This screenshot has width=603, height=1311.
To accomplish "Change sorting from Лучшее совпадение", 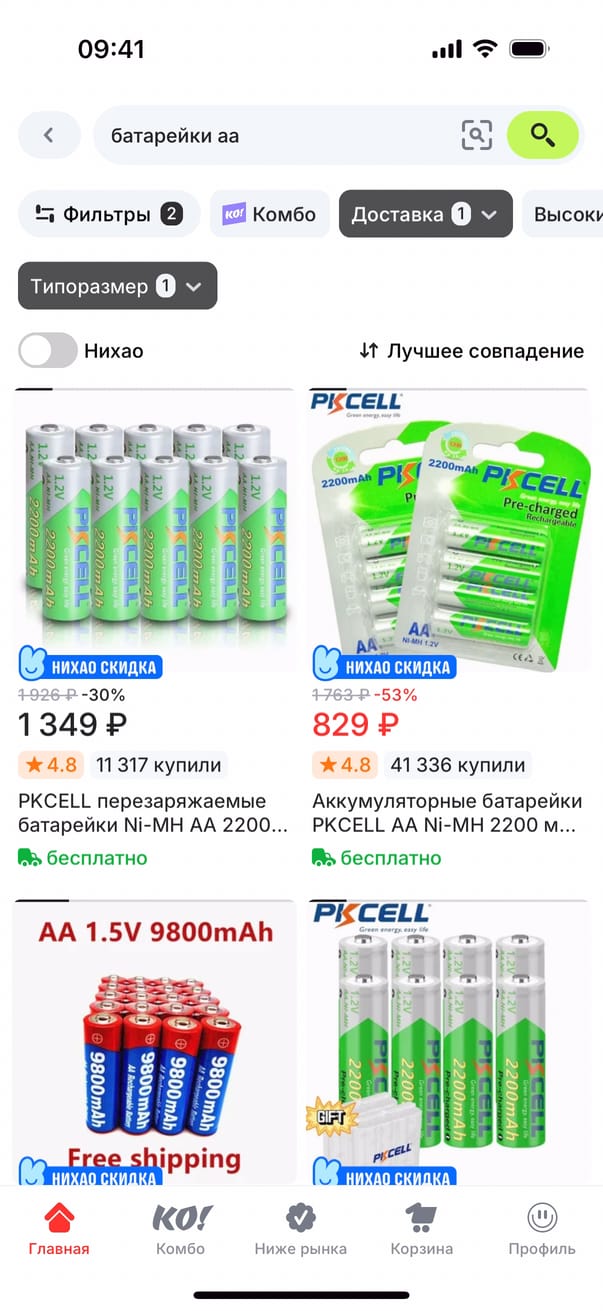I will point(471,351).
